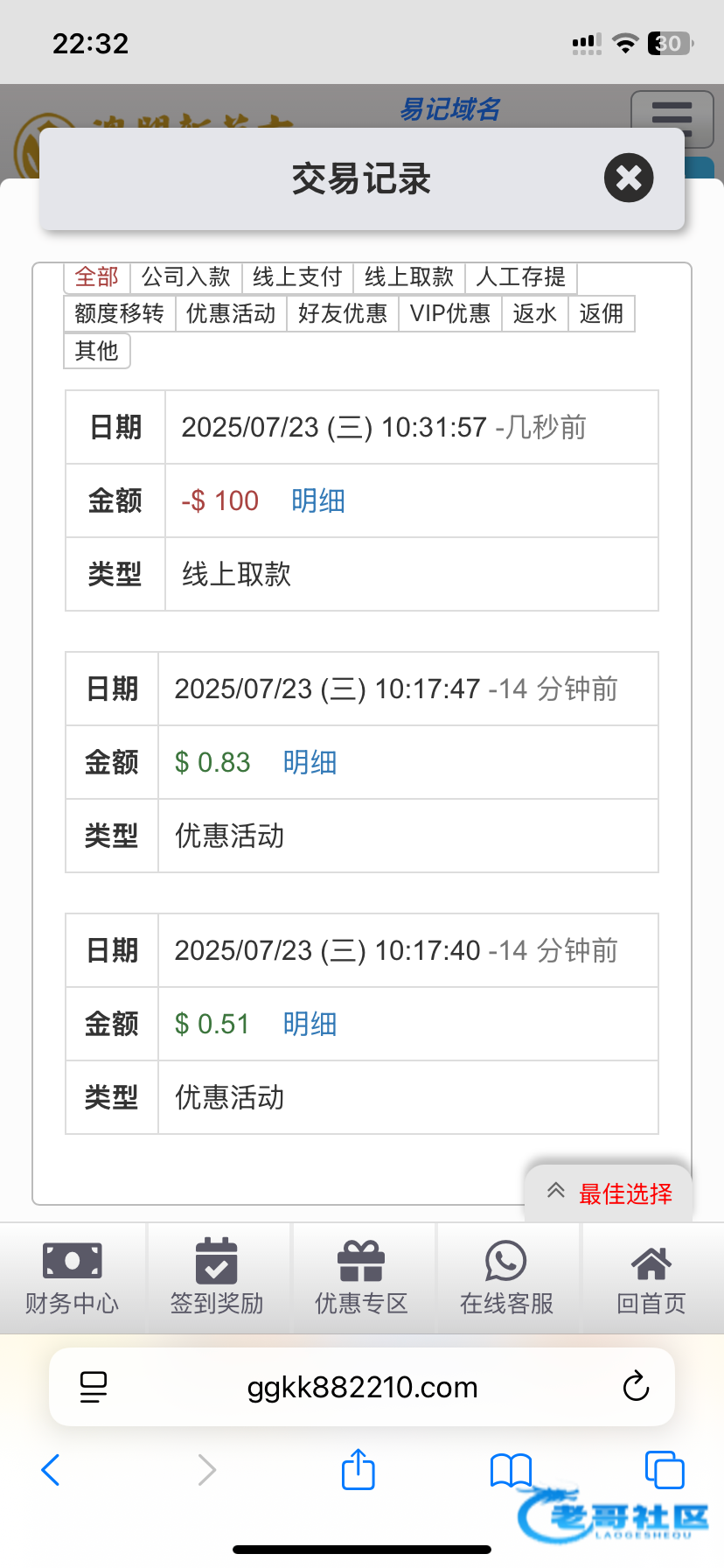The image size is (724, 1568).
Task: View 明细 for the $0.83 record
Action: tap(310, 763)
